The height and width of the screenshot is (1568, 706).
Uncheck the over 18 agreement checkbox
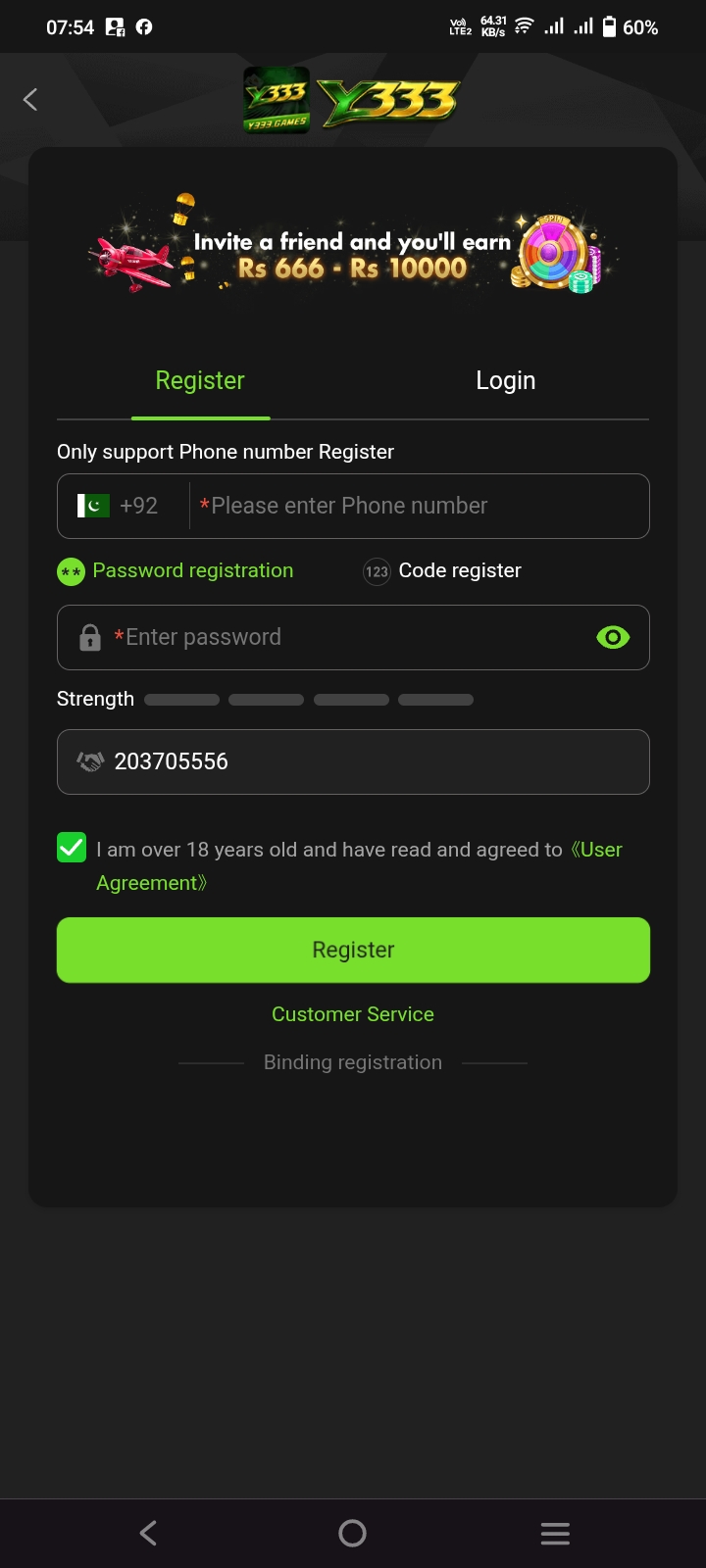tap(72, 848)
